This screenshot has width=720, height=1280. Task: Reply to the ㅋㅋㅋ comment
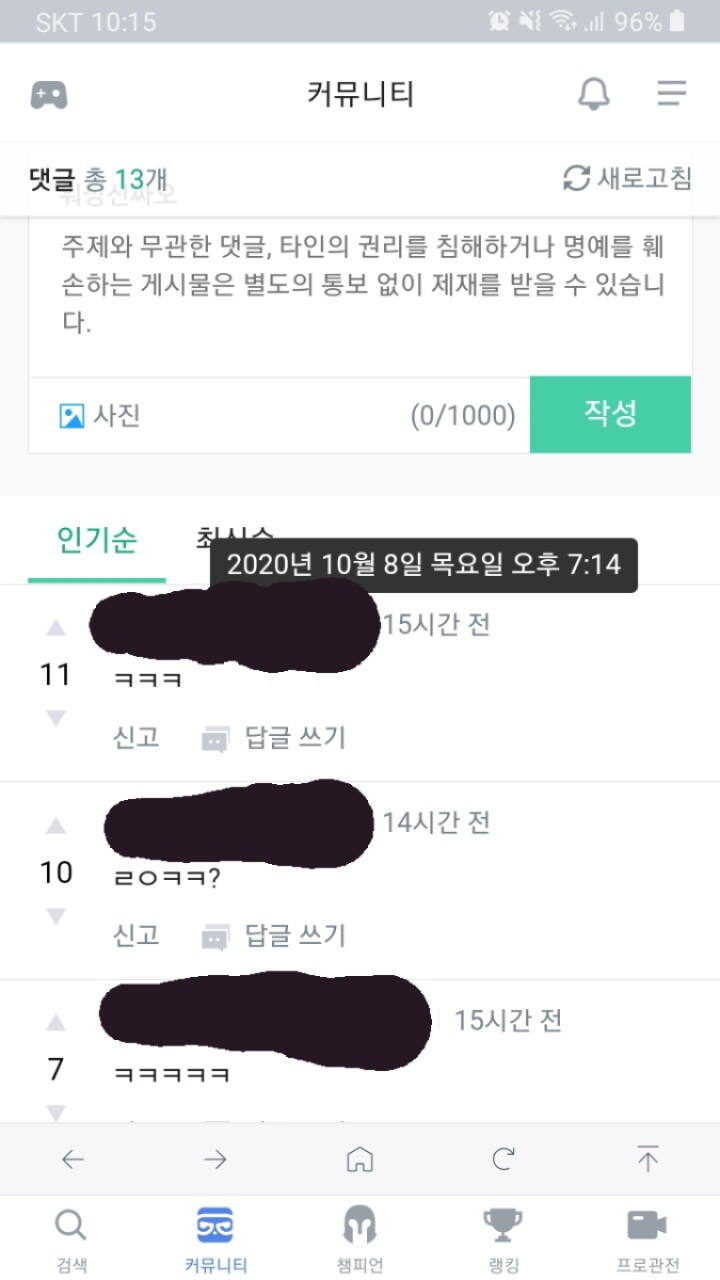pos(274,738)
